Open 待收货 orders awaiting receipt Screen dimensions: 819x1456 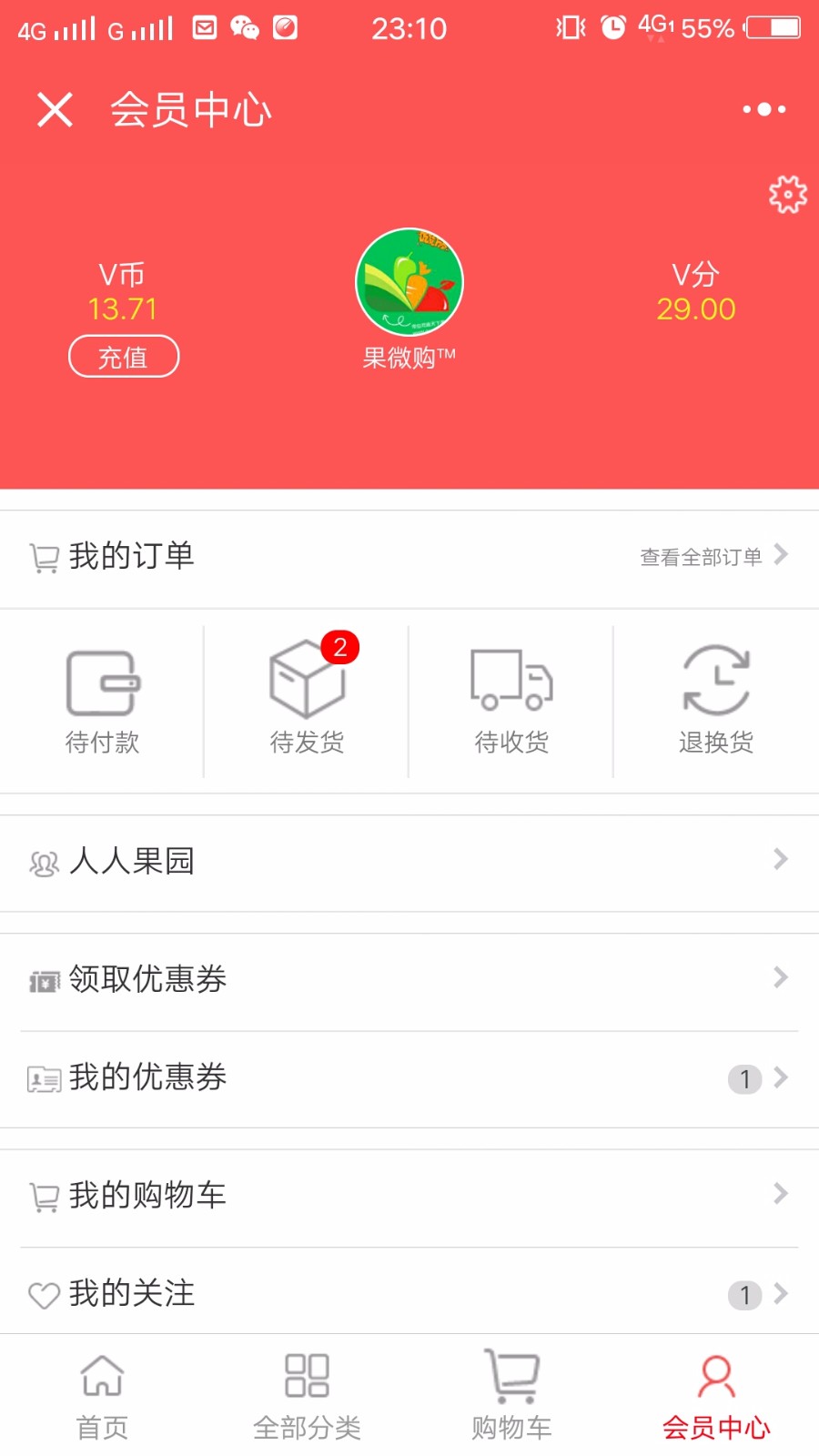[x=511, y=702]
